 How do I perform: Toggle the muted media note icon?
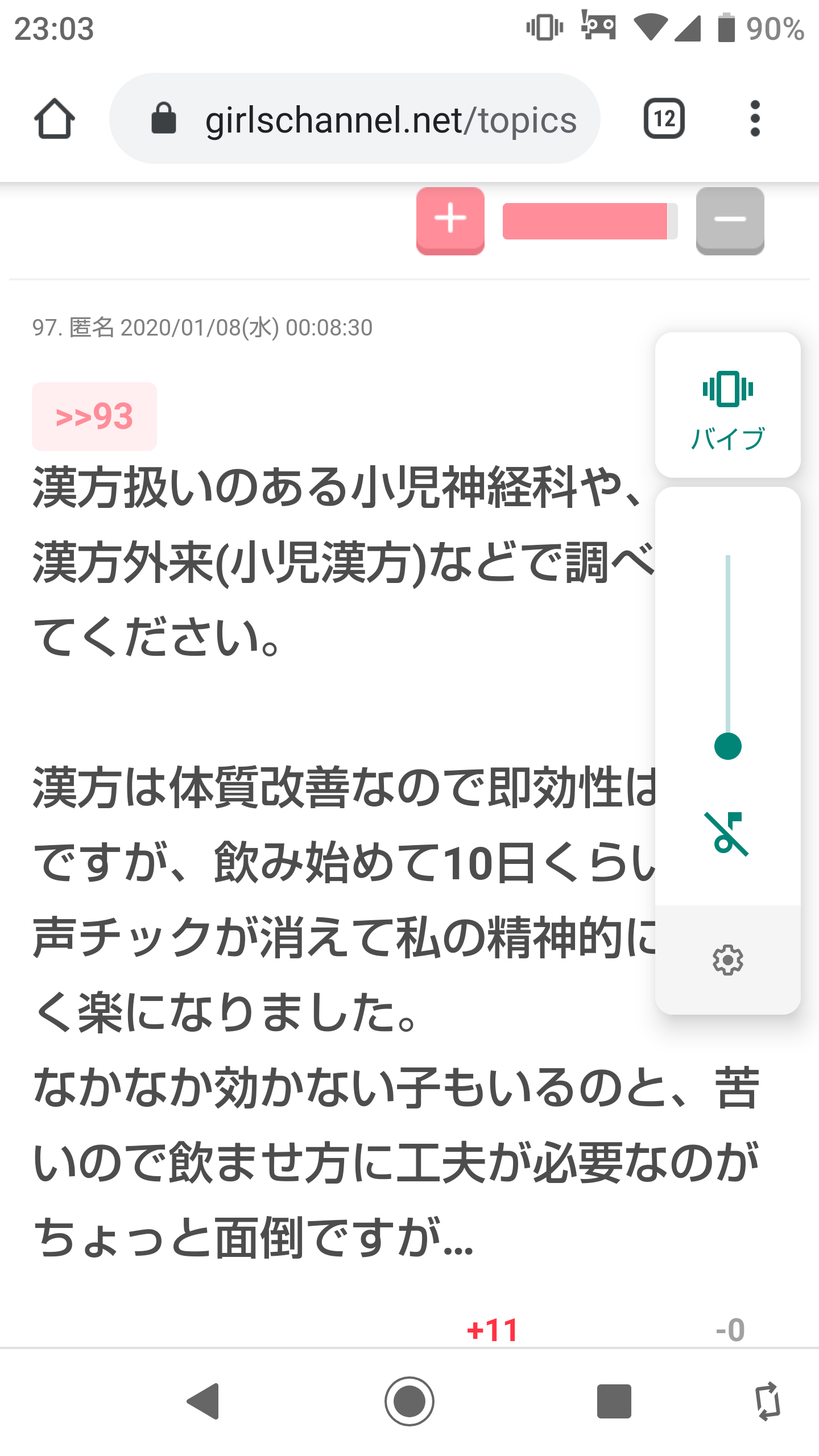728,834
